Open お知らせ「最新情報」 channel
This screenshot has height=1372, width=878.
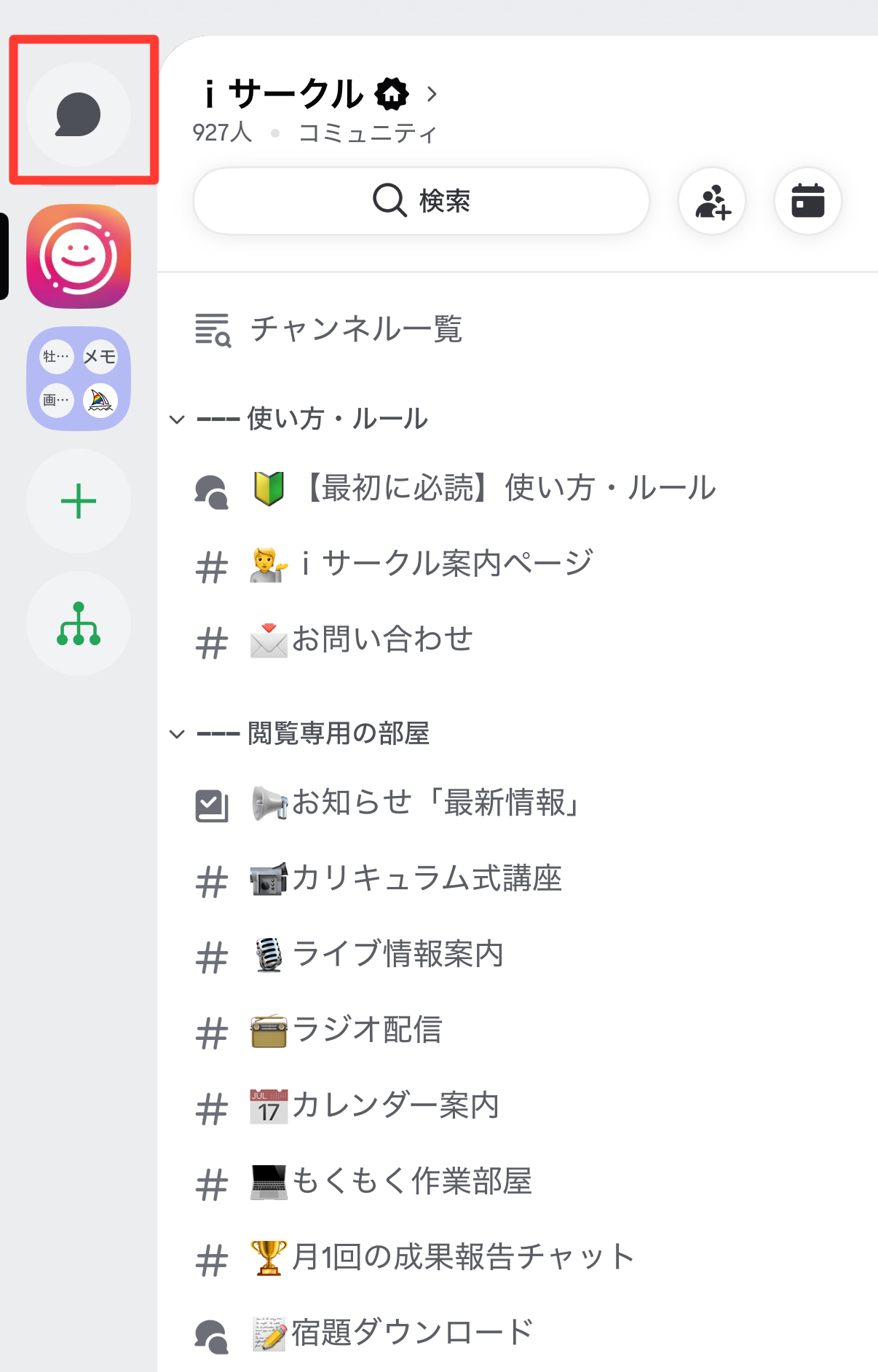click(x=437, y=803)
